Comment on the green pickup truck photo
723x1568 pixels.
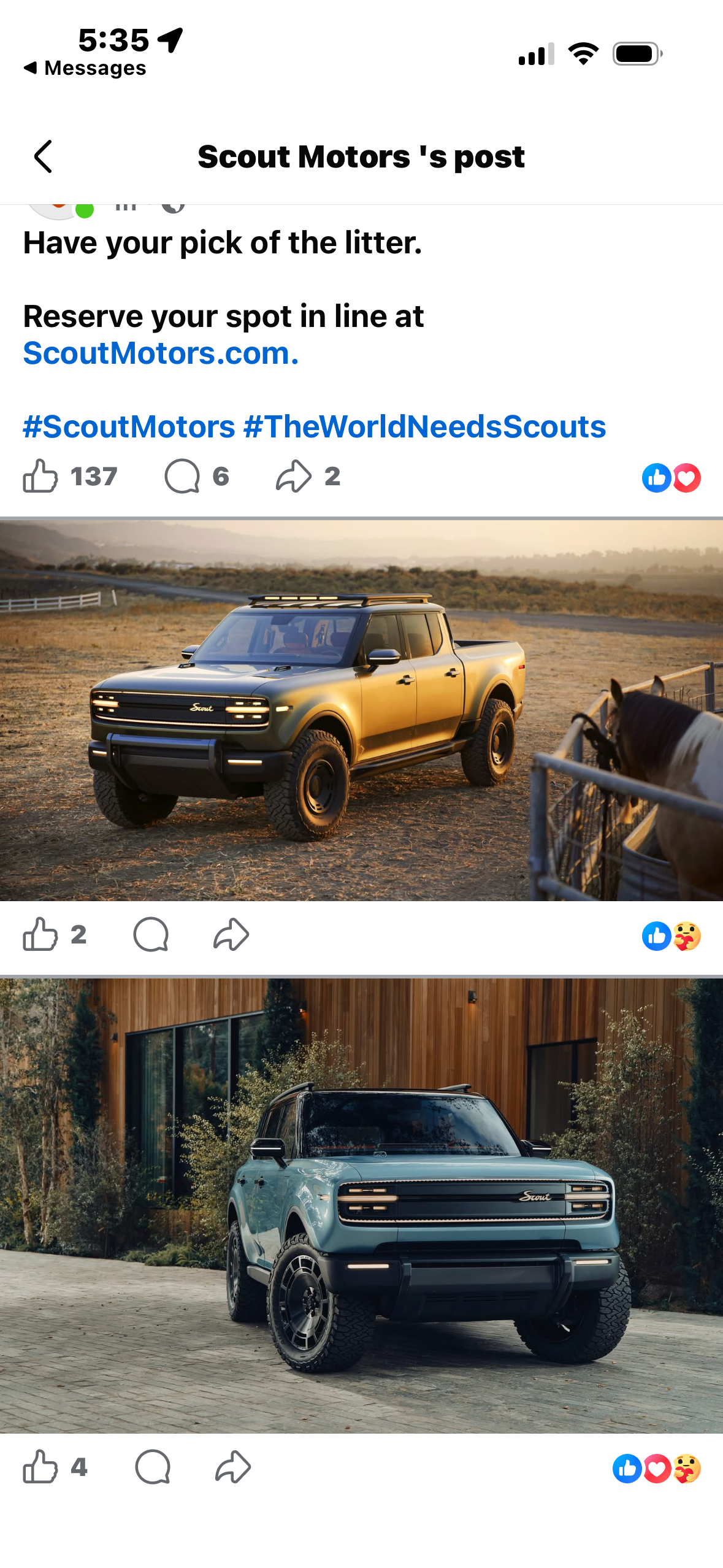151,935
